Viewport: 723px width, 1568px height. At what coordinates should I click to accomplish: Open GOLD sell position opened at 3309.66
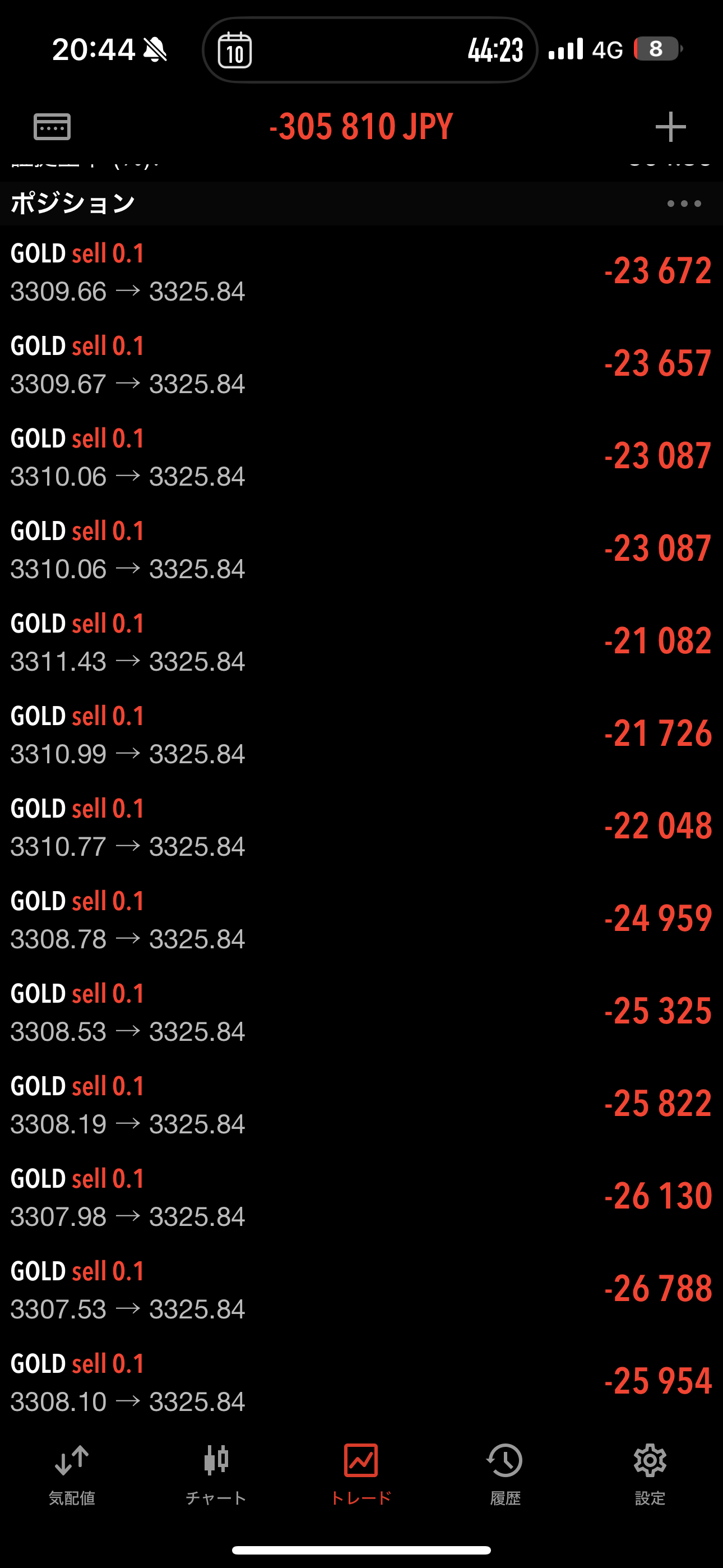pyautogui.click(x=361, y=272)
